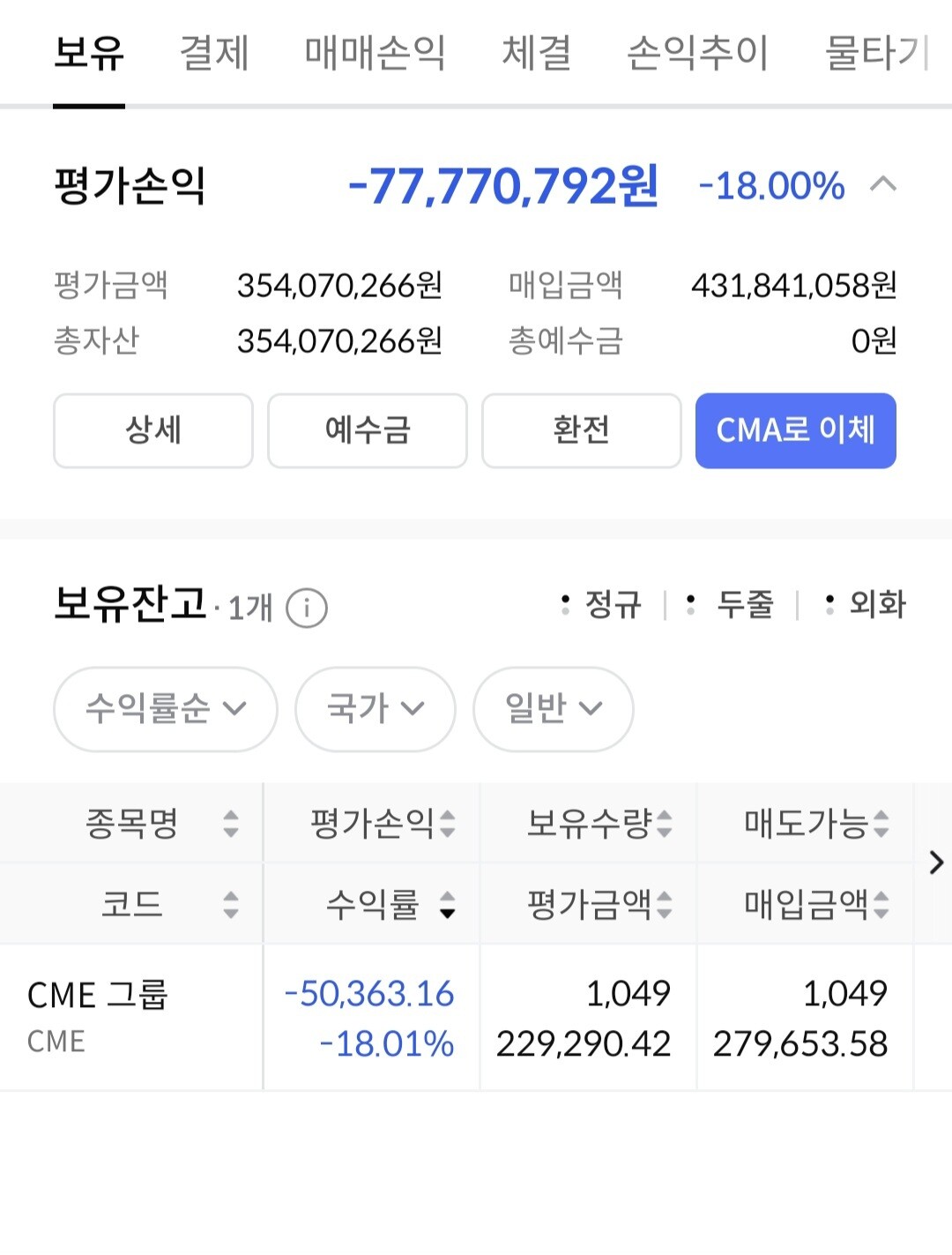Open the 국가 filter dropdown
Screen dimensions: 952x1255
[376, 708]
